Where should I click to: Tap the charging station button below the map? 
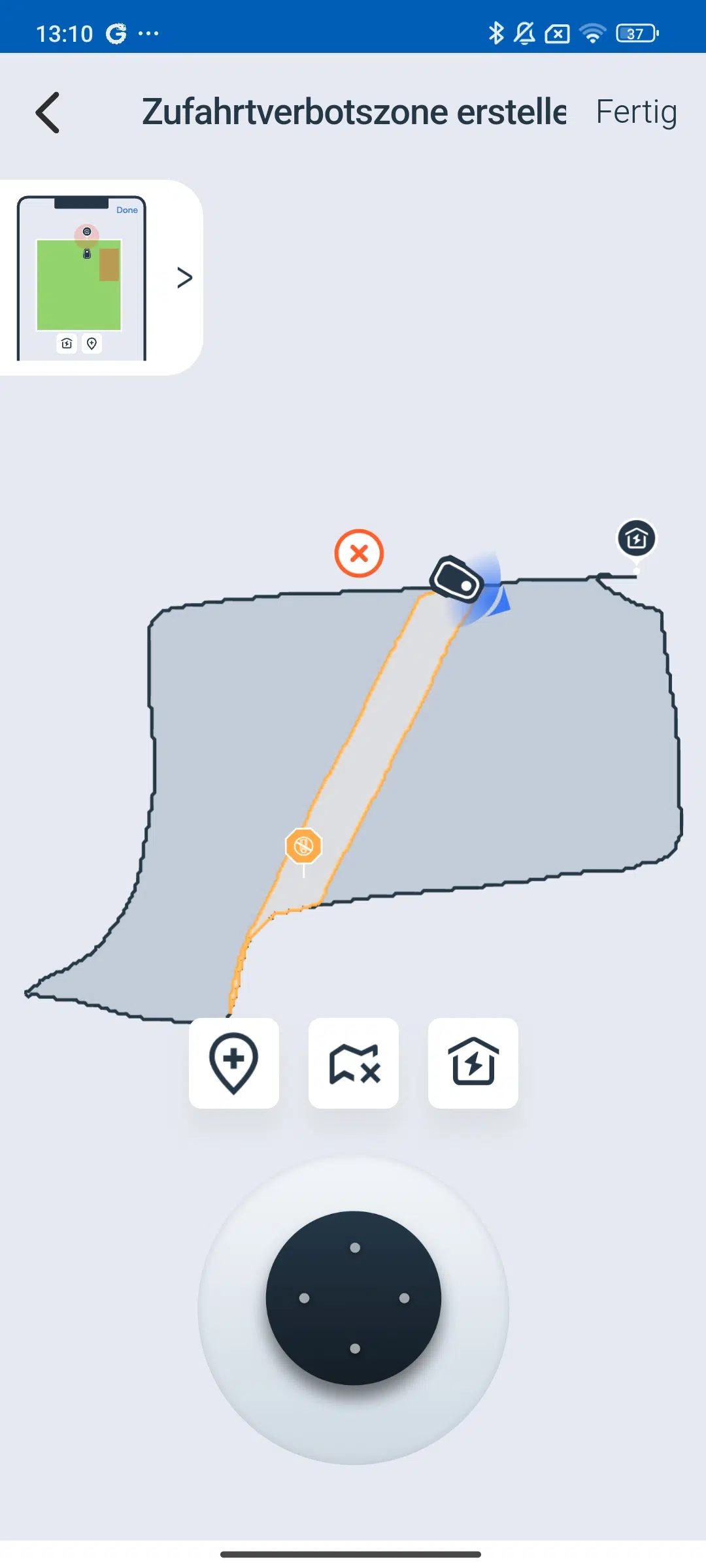point(473,1063)
